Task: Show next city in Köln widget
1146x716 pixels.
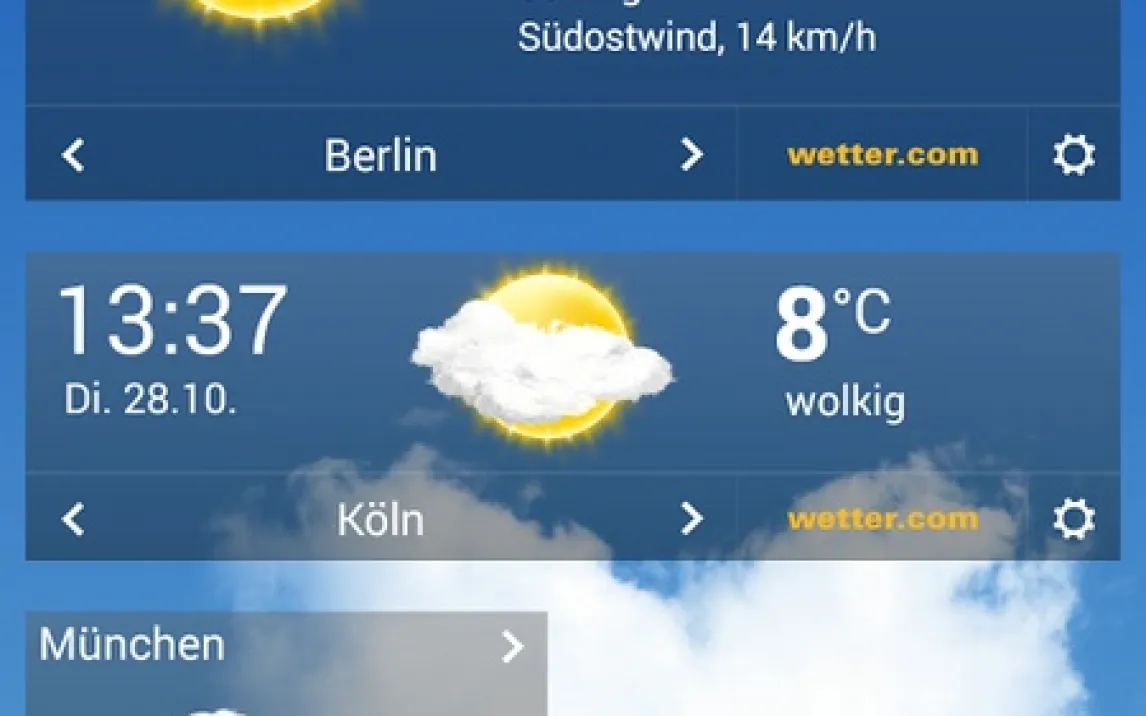Action: pyautogui.click(x=691, y=519)
